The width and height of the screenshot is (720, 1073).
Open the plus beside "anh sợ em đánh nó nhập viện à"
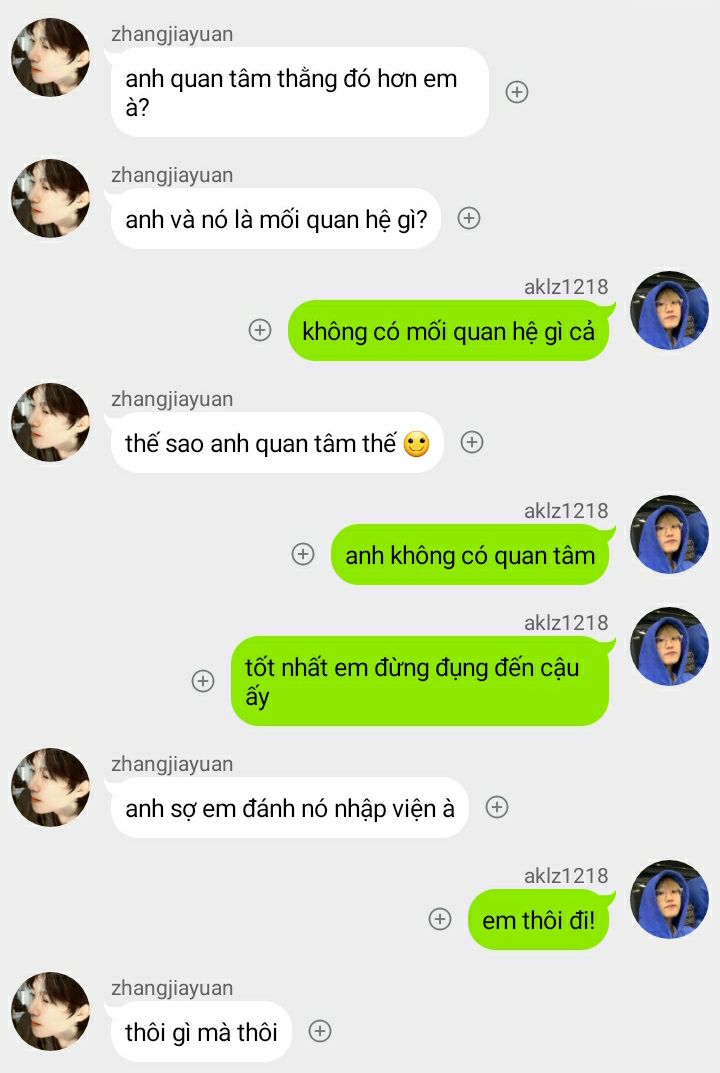497,807
